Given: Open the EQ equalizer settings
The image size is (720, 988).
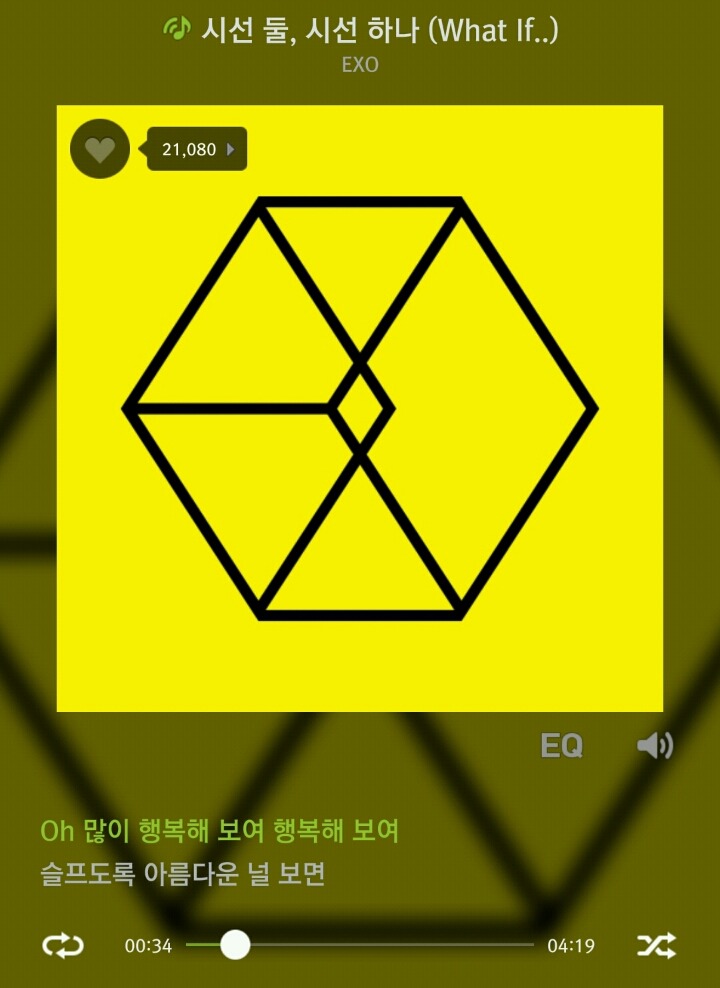Looking at the screenshot, I should pos(561,746).
